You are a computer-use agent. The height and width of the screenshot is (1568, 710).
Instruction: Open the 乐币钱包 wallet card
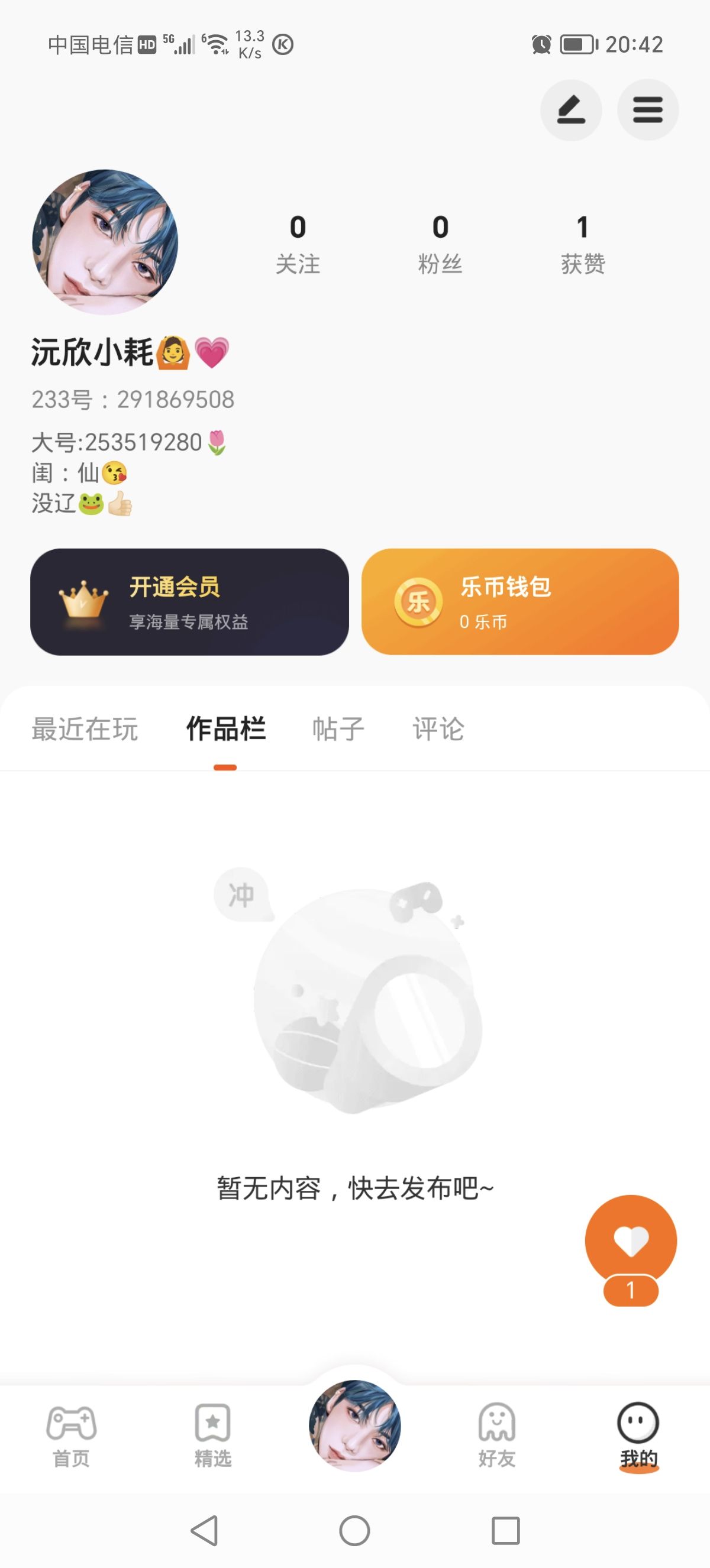coord(520,602)
